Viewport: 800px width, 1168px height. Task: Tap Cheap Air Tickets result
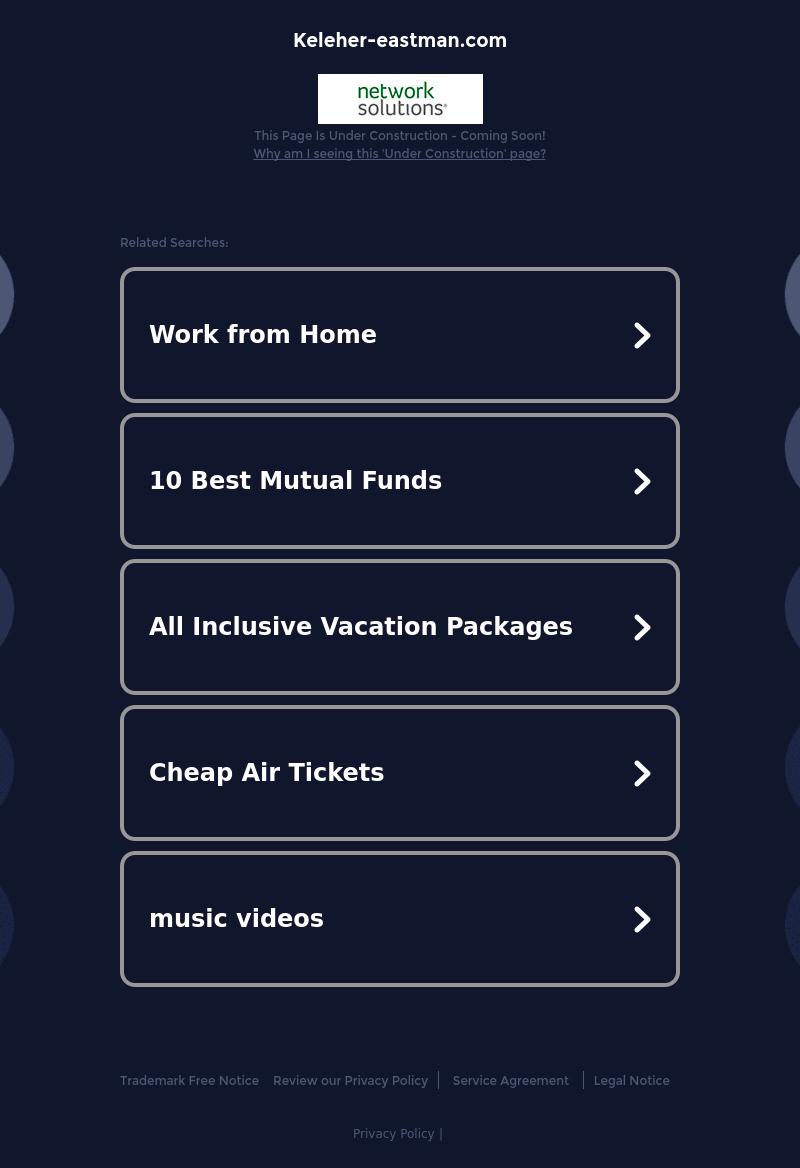pyautogui.click(x=399, y=773)
